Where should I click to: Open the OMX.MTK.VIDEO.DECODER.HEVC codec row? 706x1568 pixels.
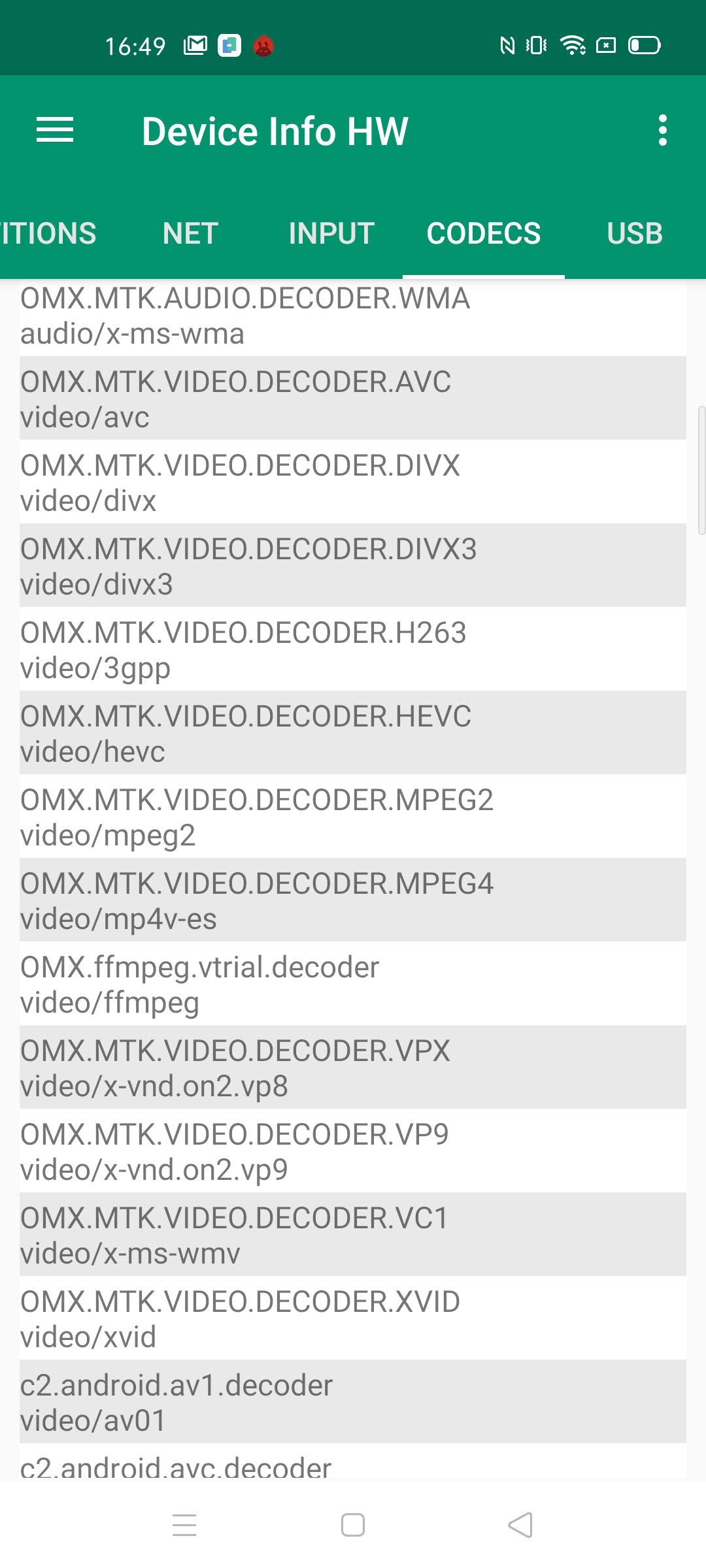coord(353,733)
